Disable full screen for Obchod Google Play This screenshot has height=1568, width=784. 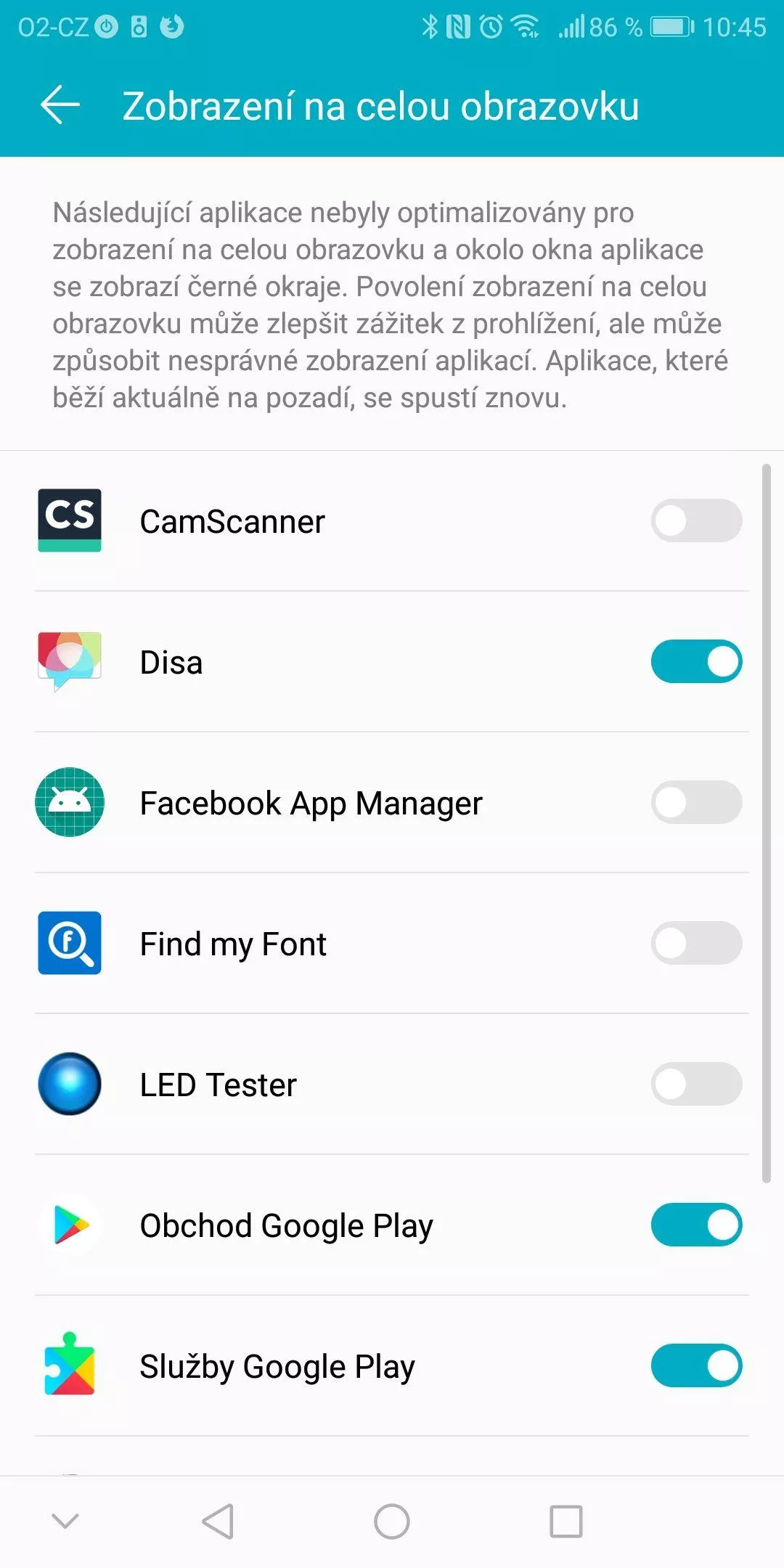[696, 1225]
